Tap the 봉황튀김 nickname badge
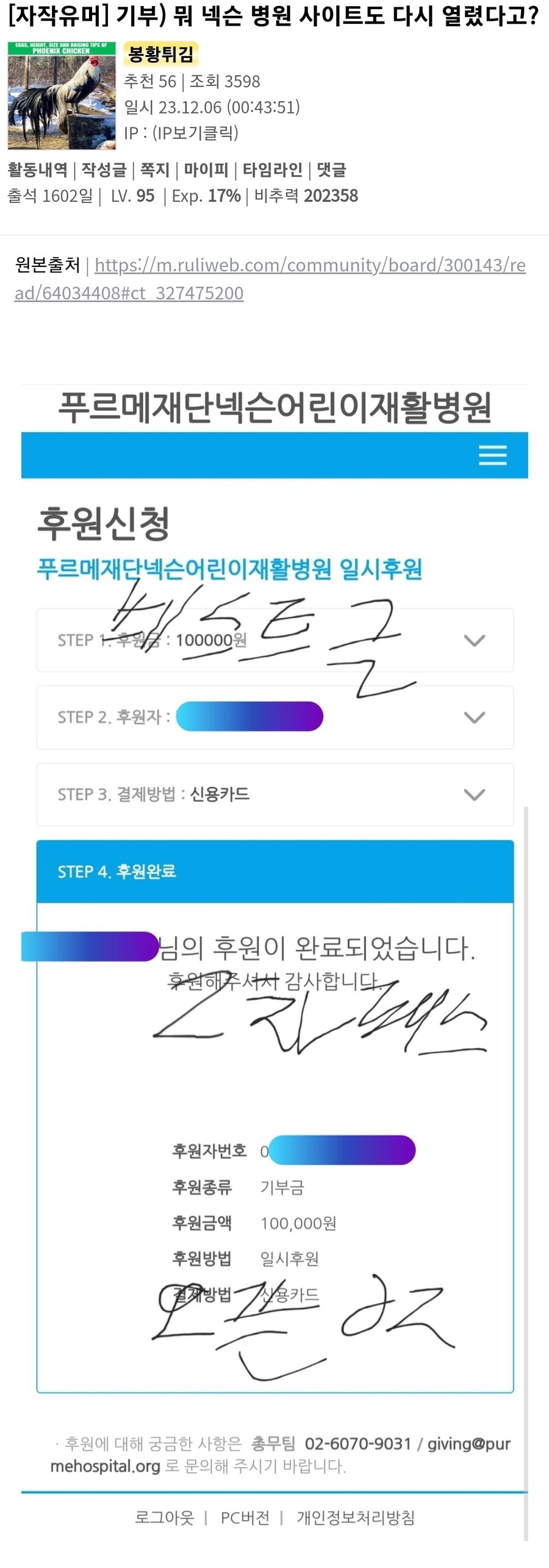Screen dimensions: 549x1568 tap(161, 54)
